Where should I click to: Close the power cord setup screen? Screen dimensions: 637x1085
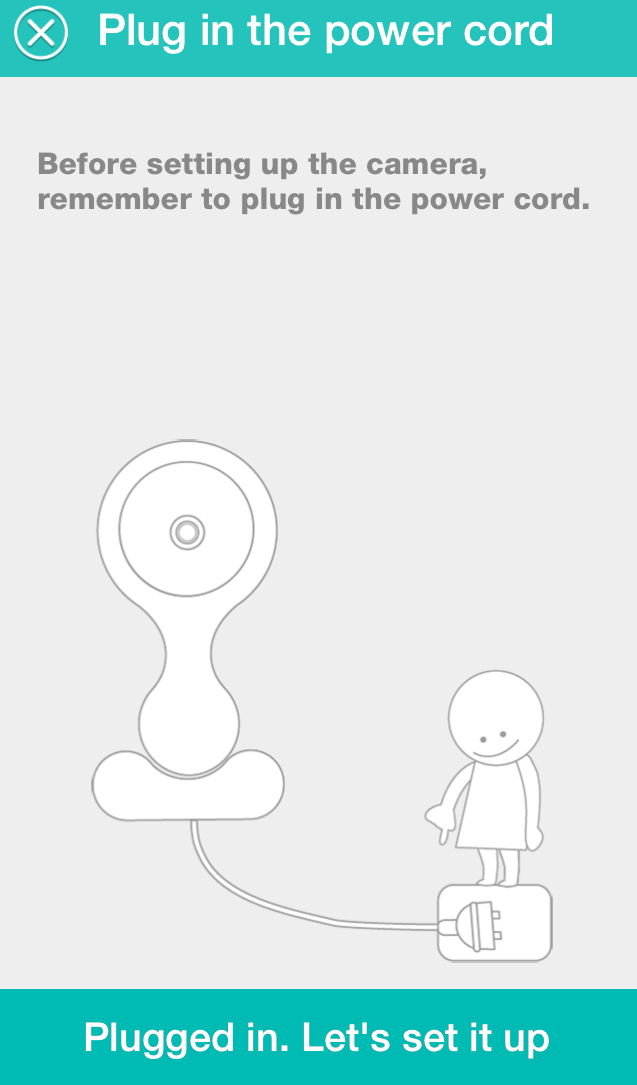[x=41, y=33]
